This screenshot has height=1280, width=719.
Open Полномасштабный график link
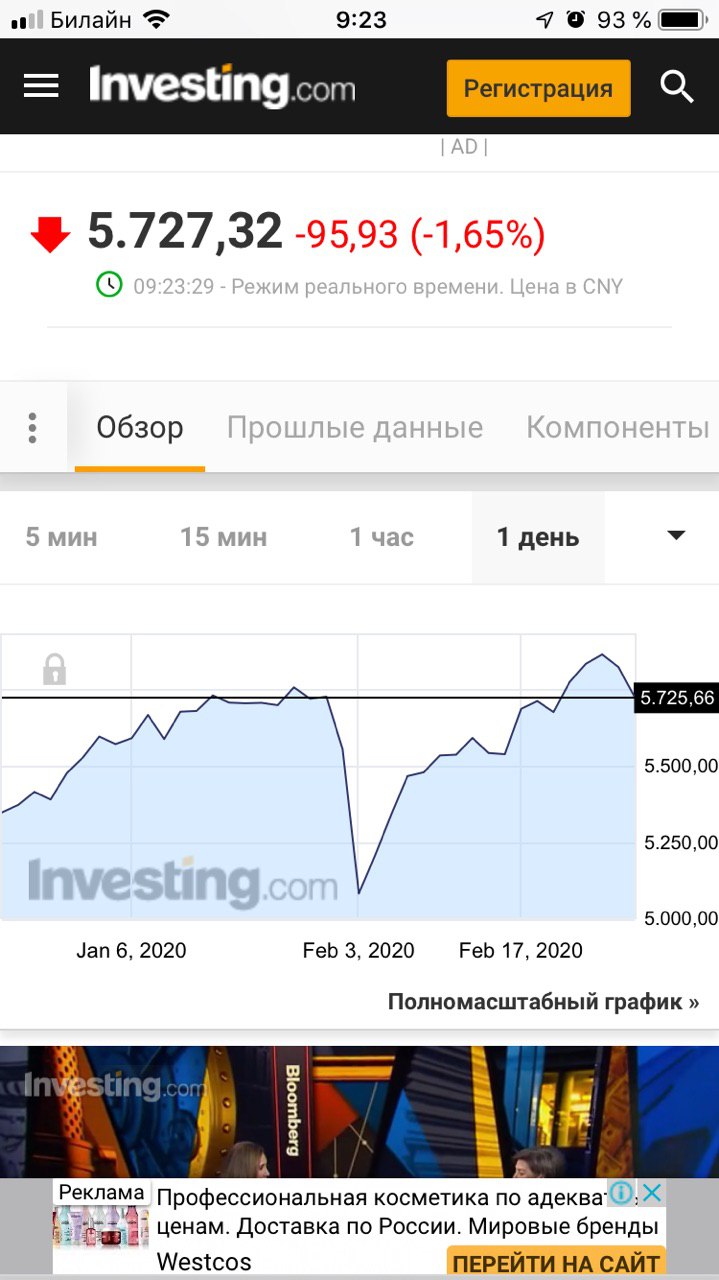click(x=543, y=1001)
